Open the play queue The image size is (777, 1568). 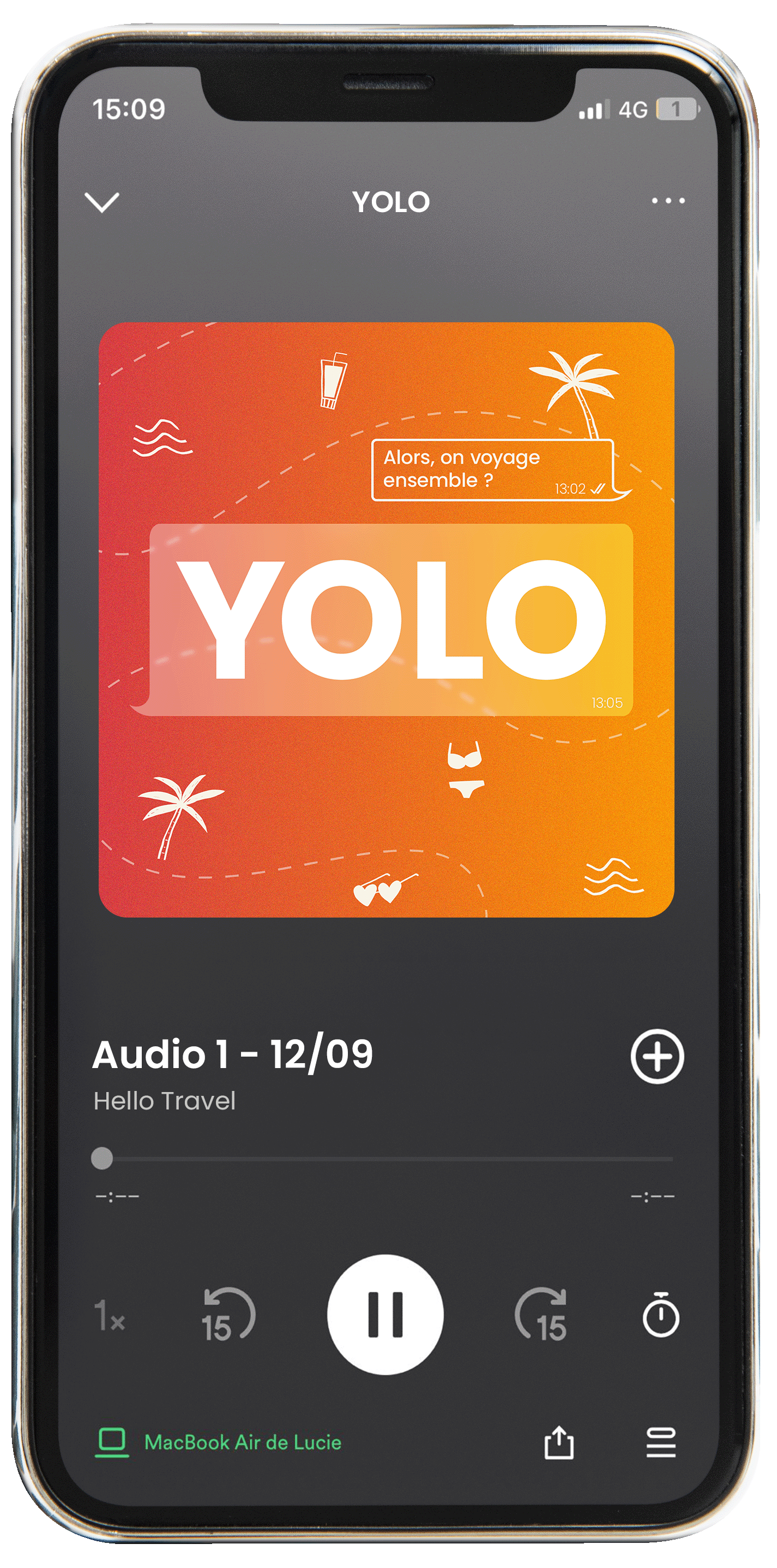pyautogui.click(x=661, y=1443)
